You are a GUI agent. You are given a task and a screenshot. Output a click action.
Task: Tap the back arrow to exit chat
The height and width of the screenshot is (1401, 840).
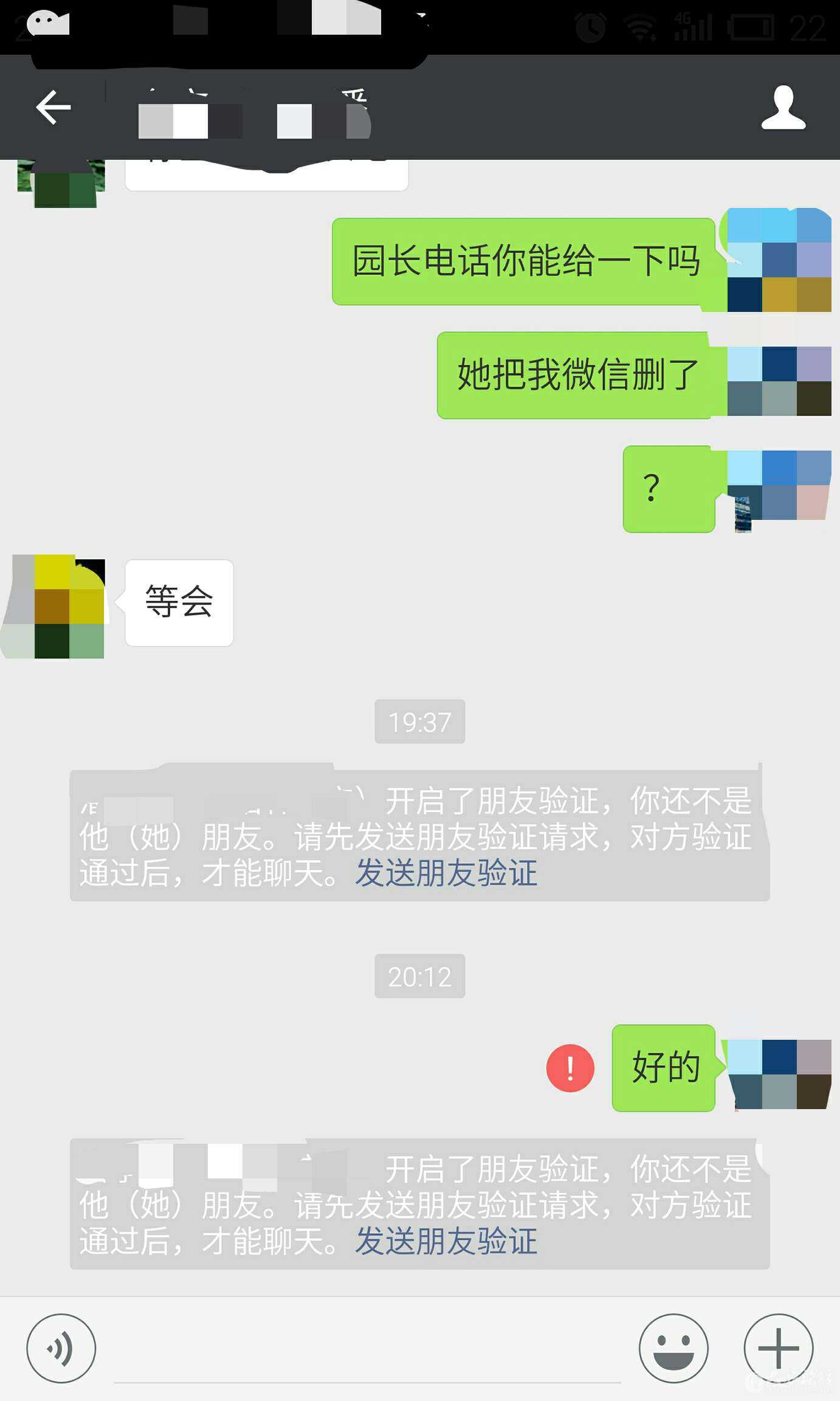coord(53,107)
